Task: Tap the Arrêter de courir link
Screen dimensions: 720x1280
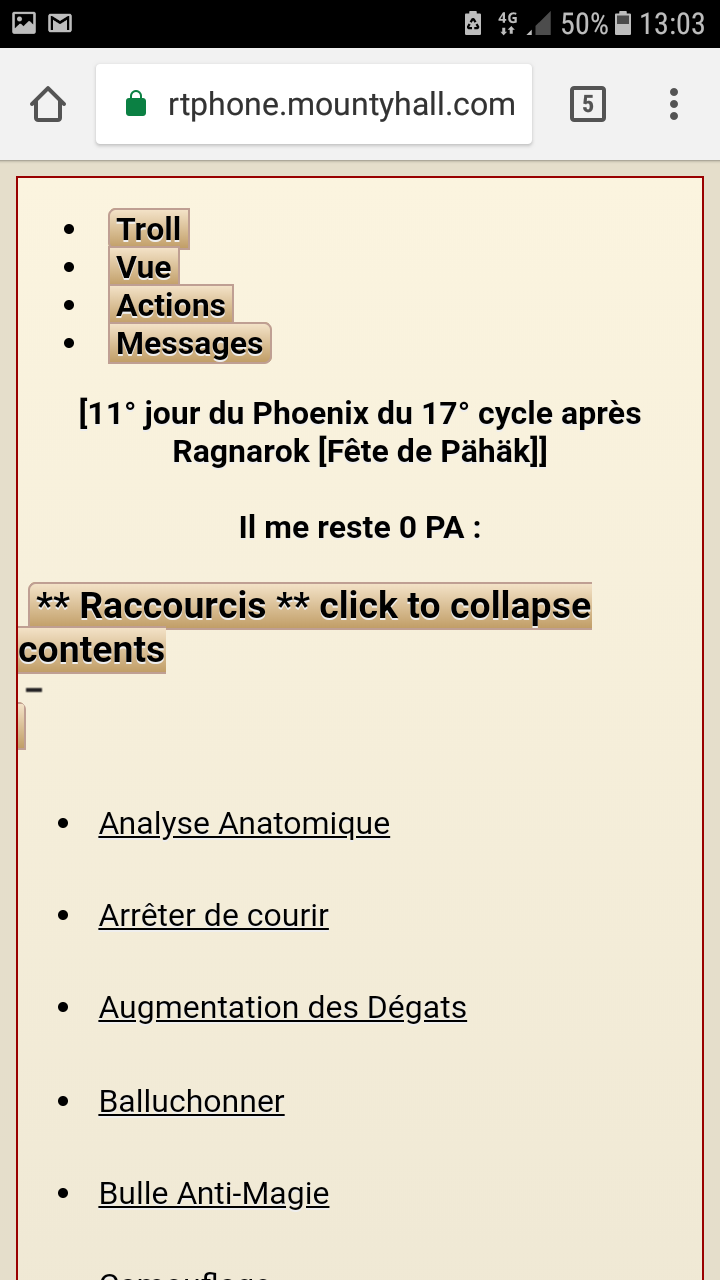Action: (x=213, y=915)
